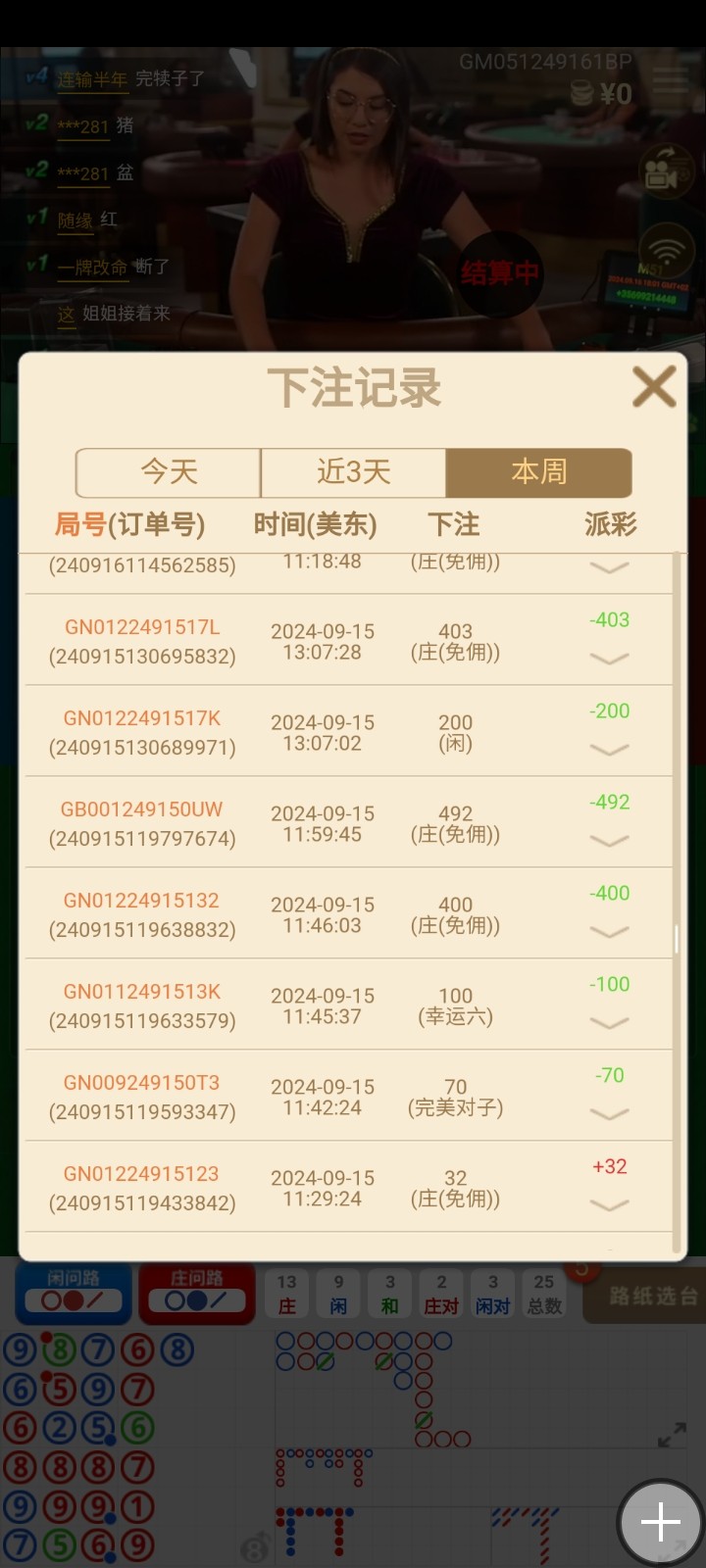Viewport: 706px width, 1568px height.
Task: Expand details for order GB001249150UW
Action: [x=609, y=841]
